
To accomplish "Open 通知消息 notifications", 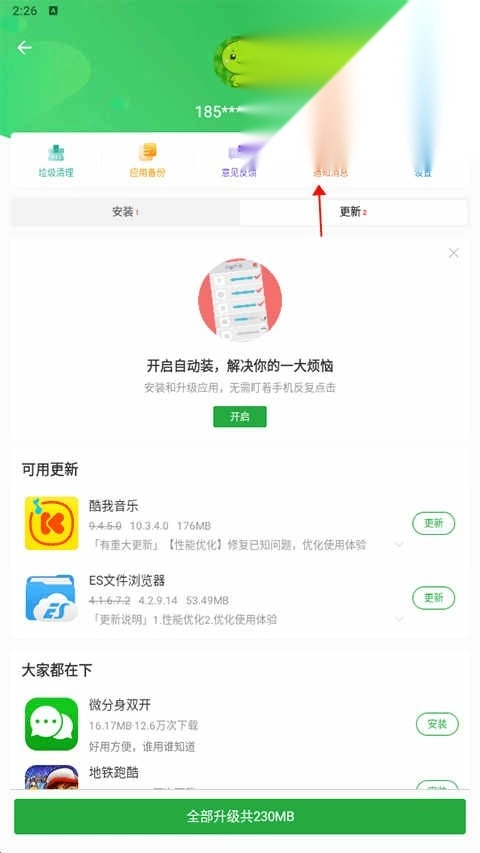I will (330, 160).
